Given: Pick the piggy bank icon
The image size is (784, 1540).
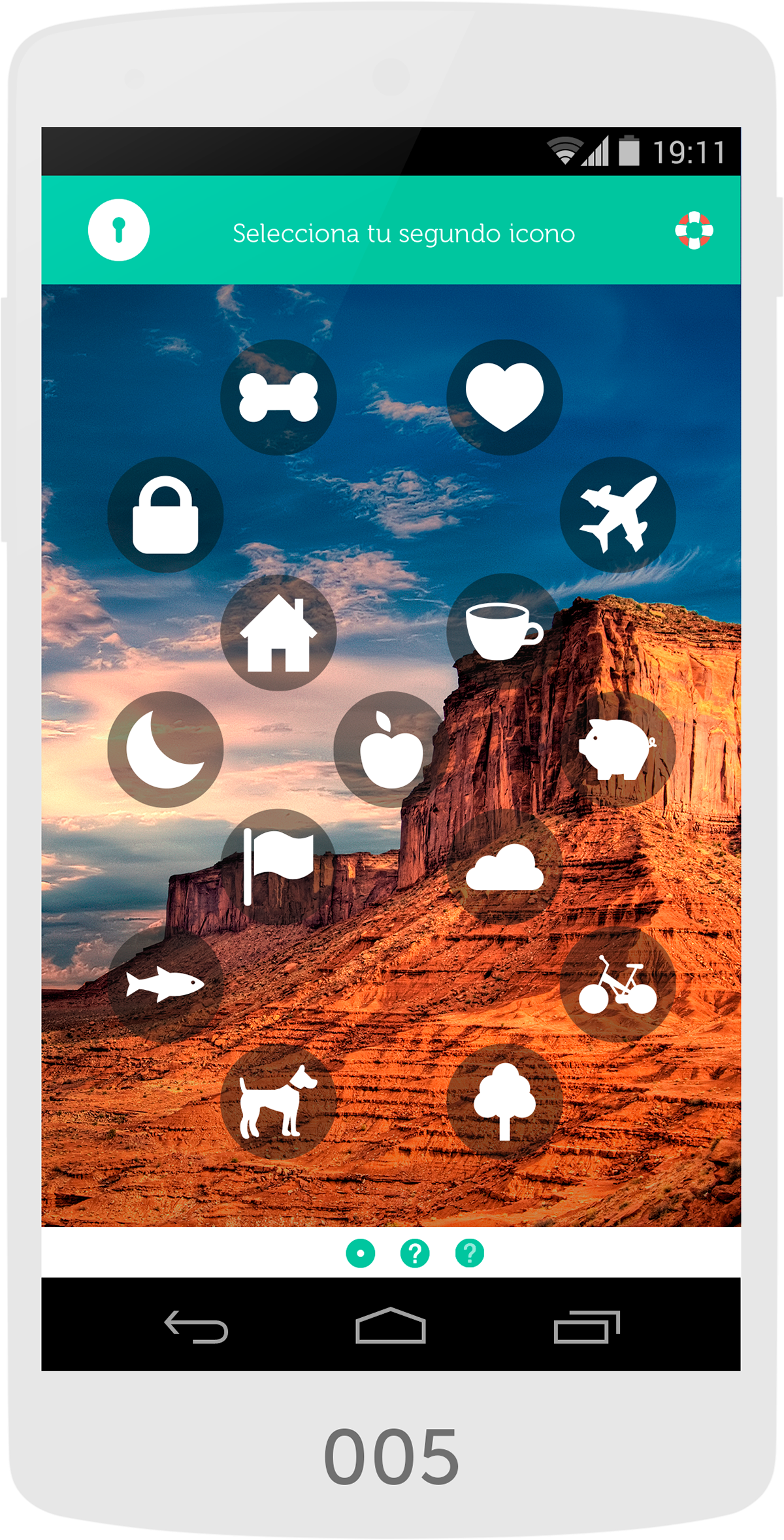Looking at the screenshot, I should coord(617,749).
